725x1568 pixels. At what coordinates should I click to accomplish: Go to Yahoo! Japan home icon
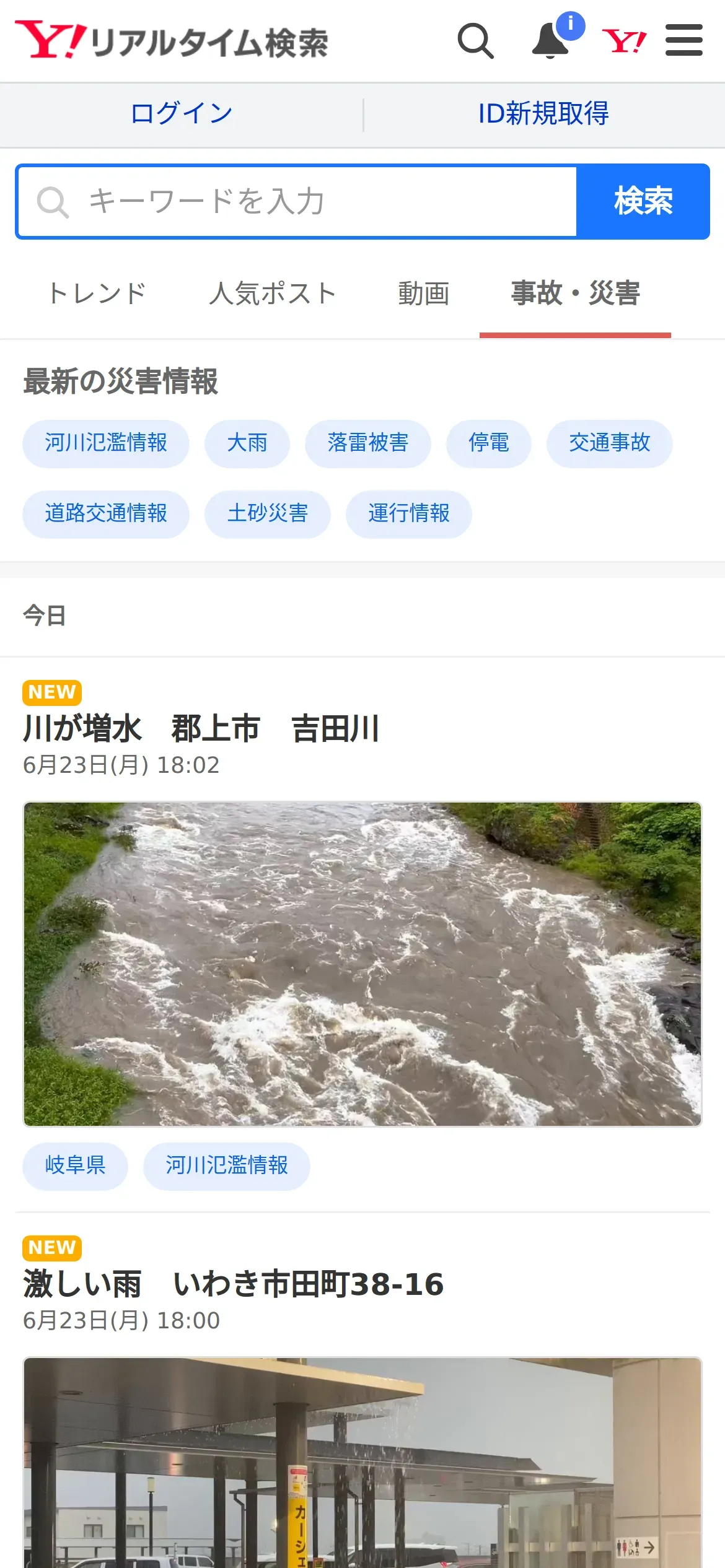[x=624, y=41]
